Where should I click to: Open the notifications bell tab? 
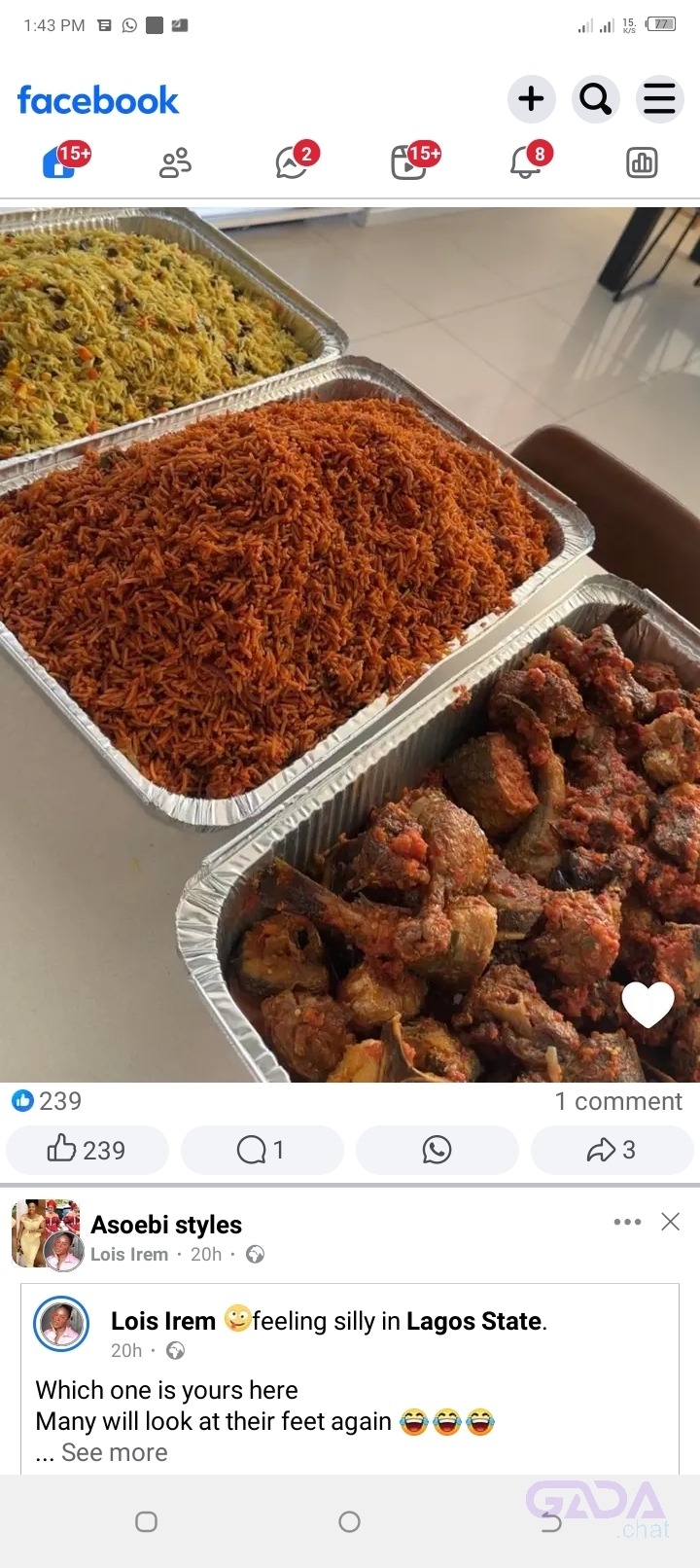click(525, 162)
